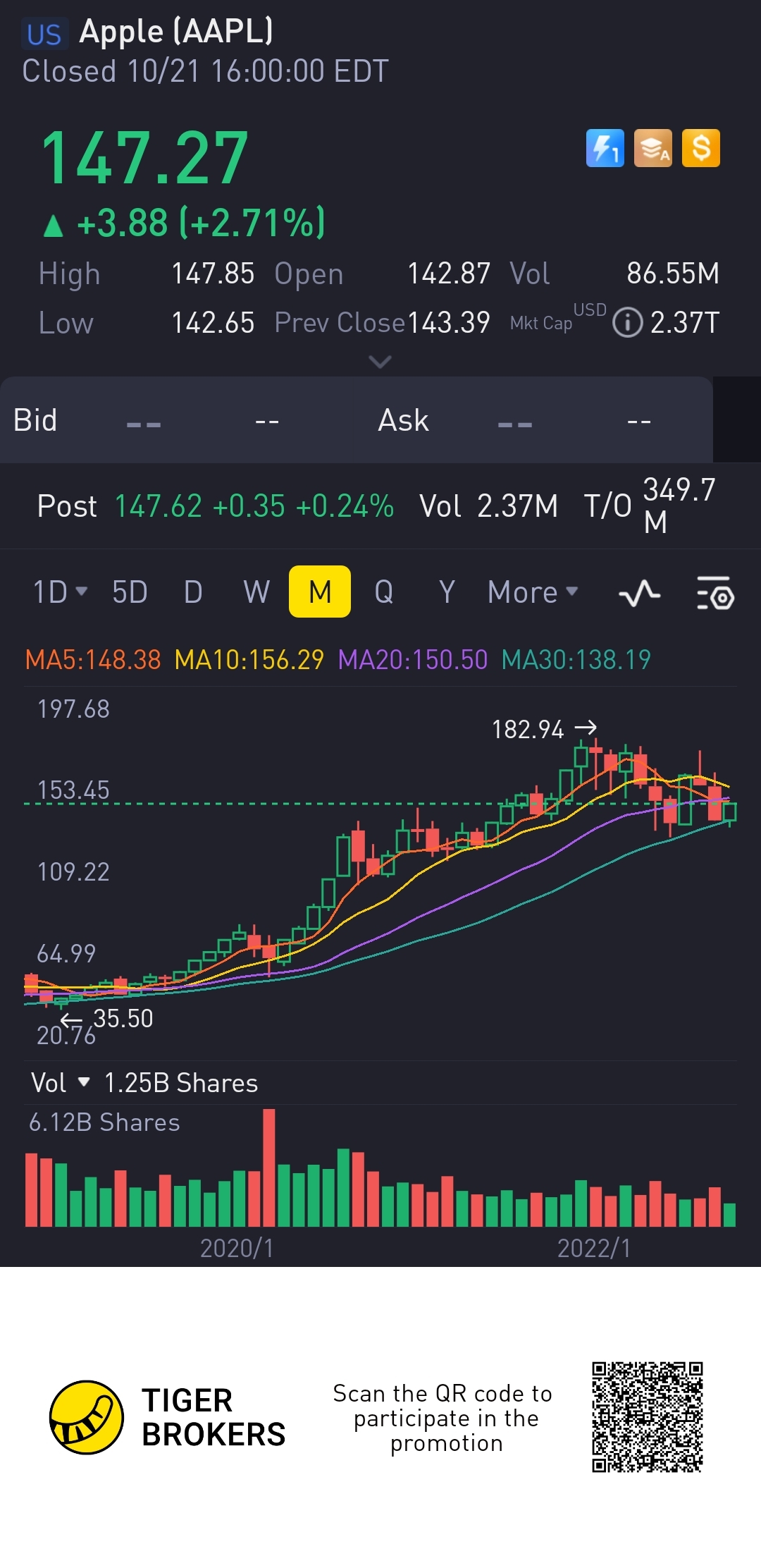Screen dimensions: 761x1568
Task: Open the chart display settings icon
Action: point(715,593)
